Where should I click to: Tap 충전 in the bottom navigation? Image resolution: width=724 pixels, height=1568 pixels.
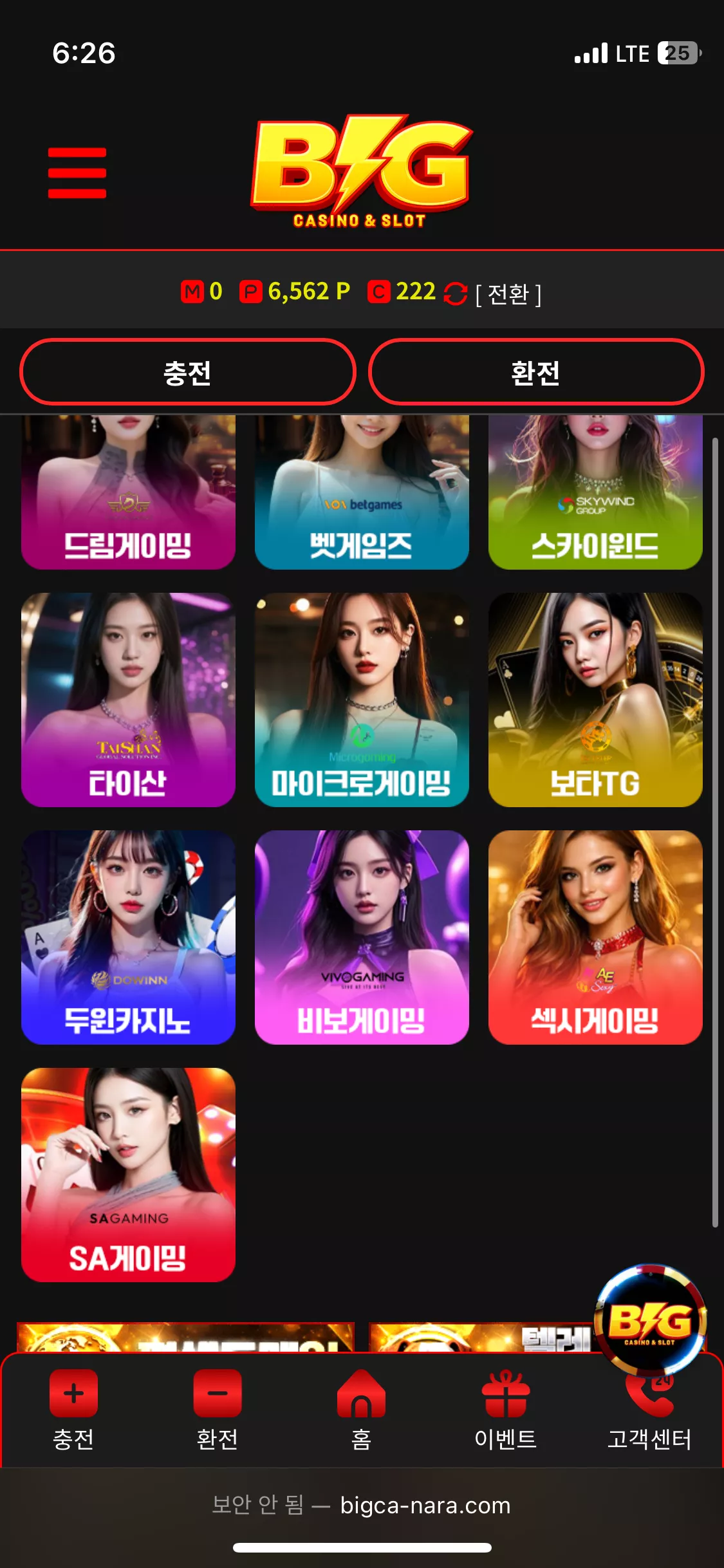pyautogui.click(x=73, y=1410)
